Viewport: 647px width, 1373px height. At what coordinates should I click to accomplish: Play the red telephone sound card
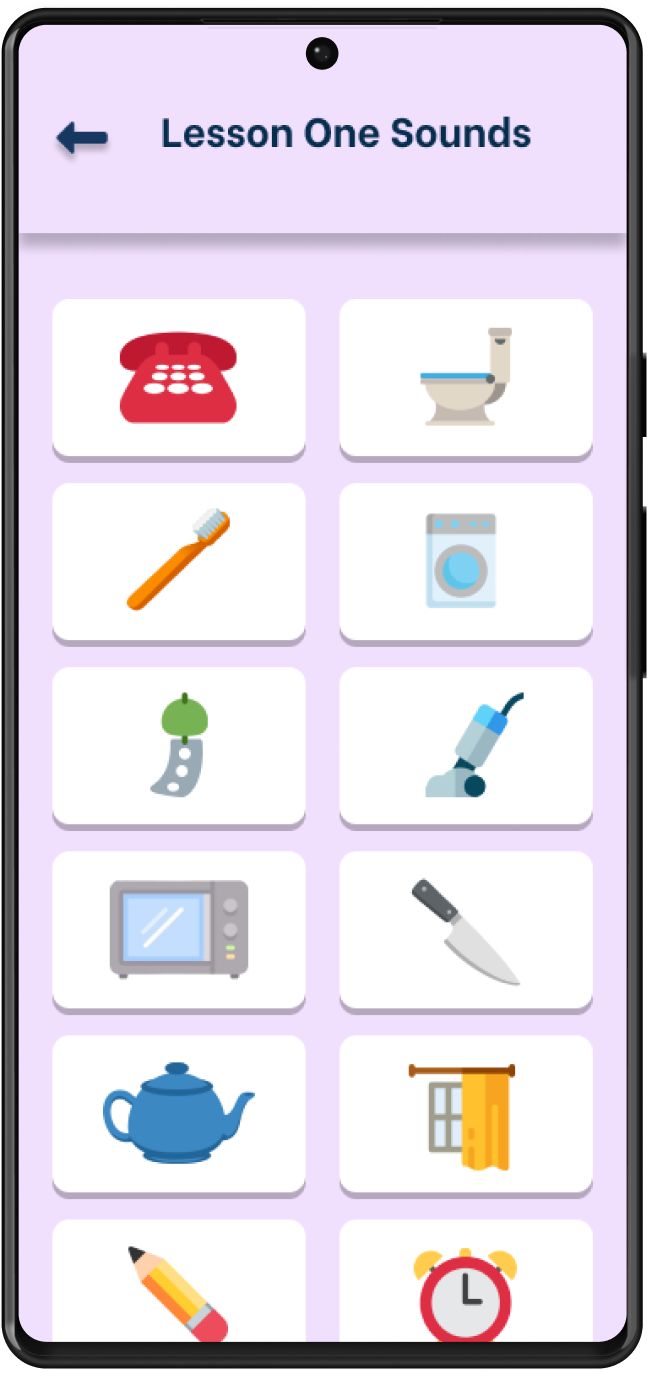click(x=179, y=377)
